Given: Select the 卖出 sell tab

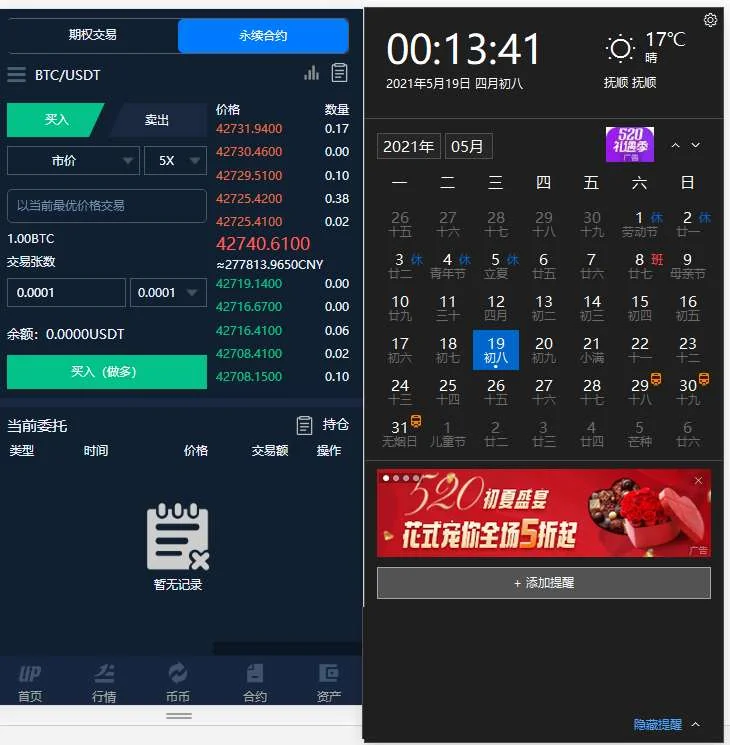Looking at the screenshot, I should pyautogui.click(x=157, y=120).
